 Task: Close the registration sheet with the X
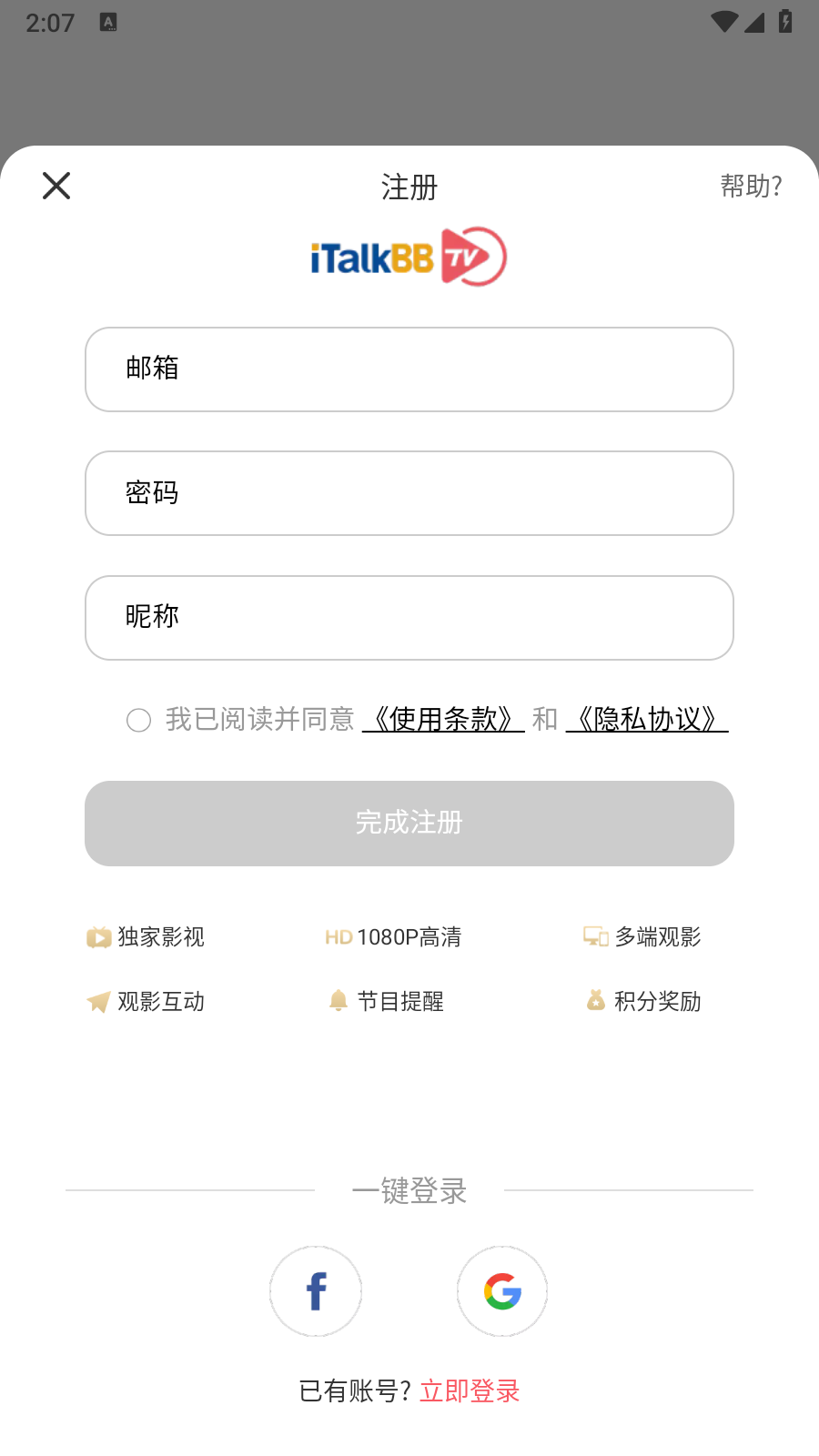pyautogui.click(x=56, y=186)
